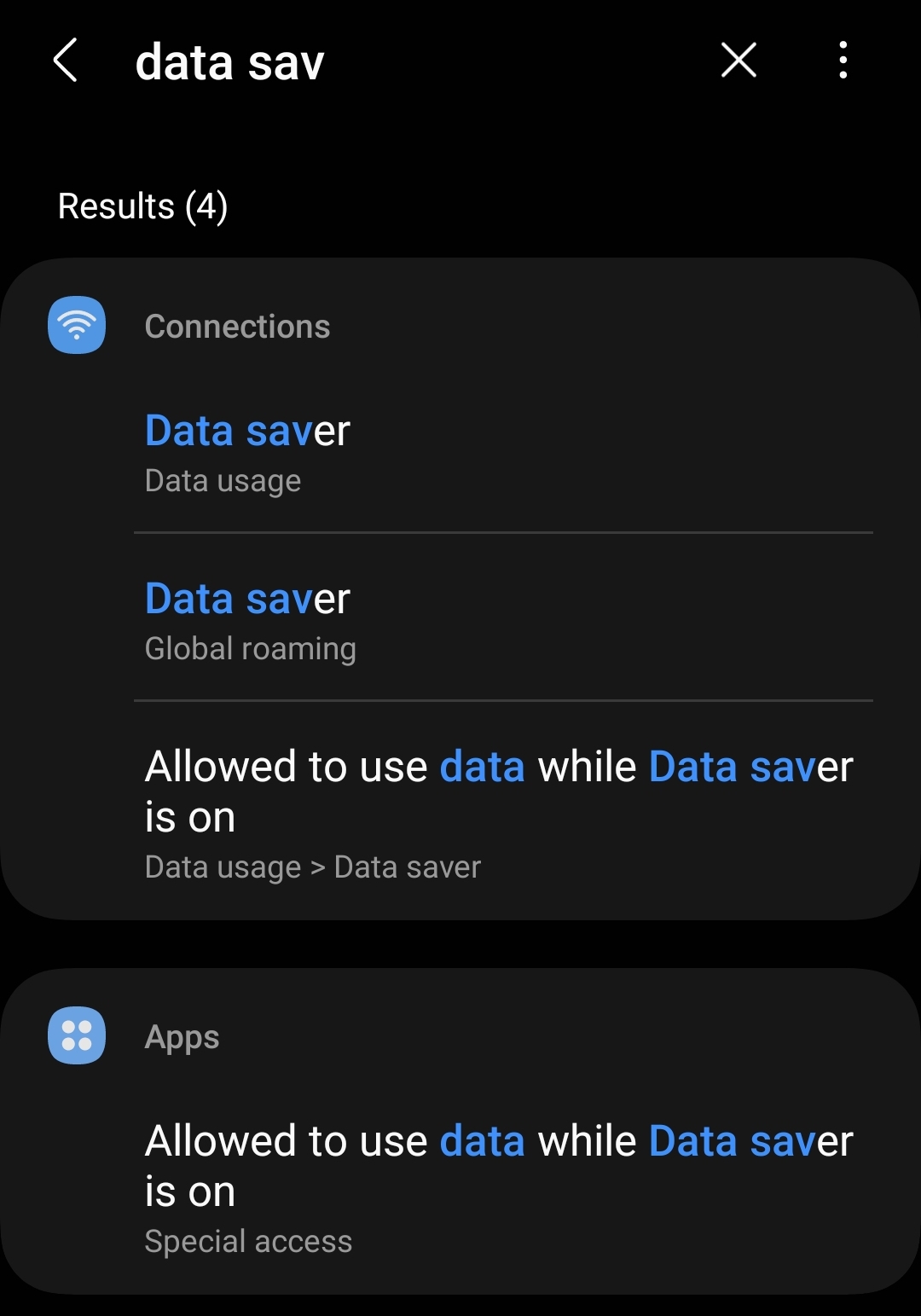The width and height of the screenshot is (921, 1316).
Task: Clear the search text with X
Action: click(x=739, y=61)
